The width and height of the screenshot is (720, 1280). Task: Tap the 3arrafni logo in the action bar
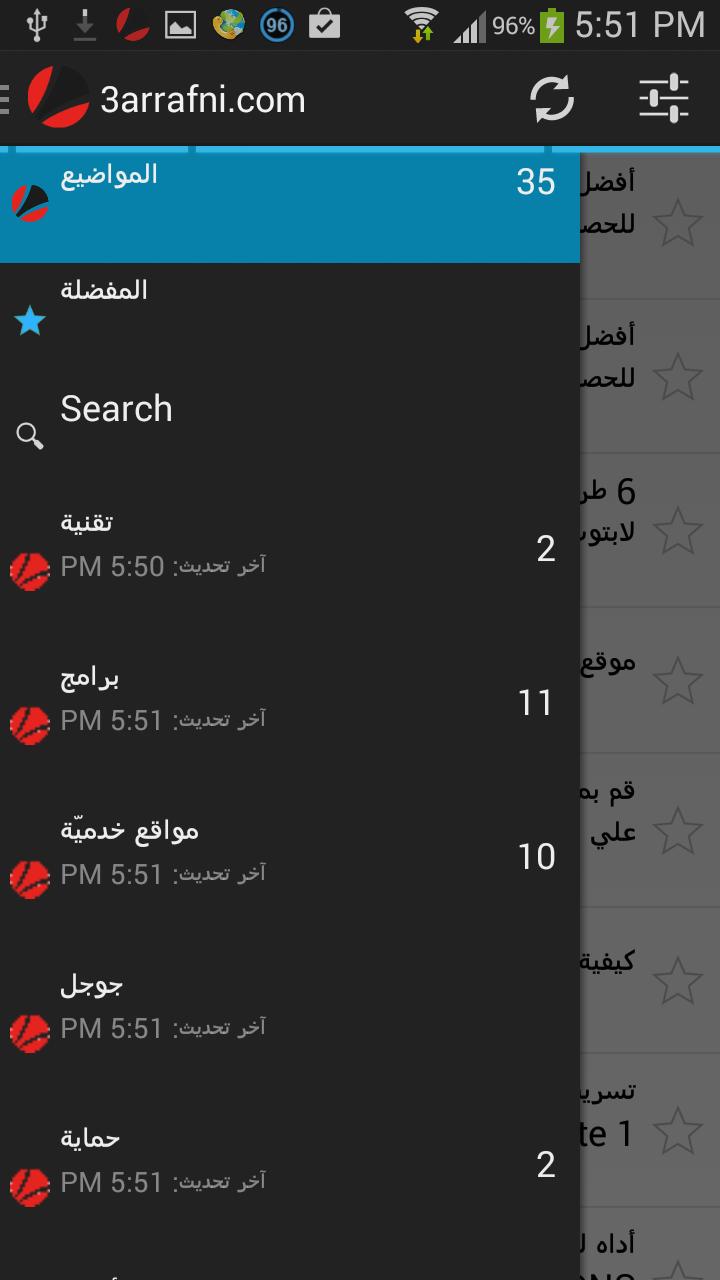[57, 99]
